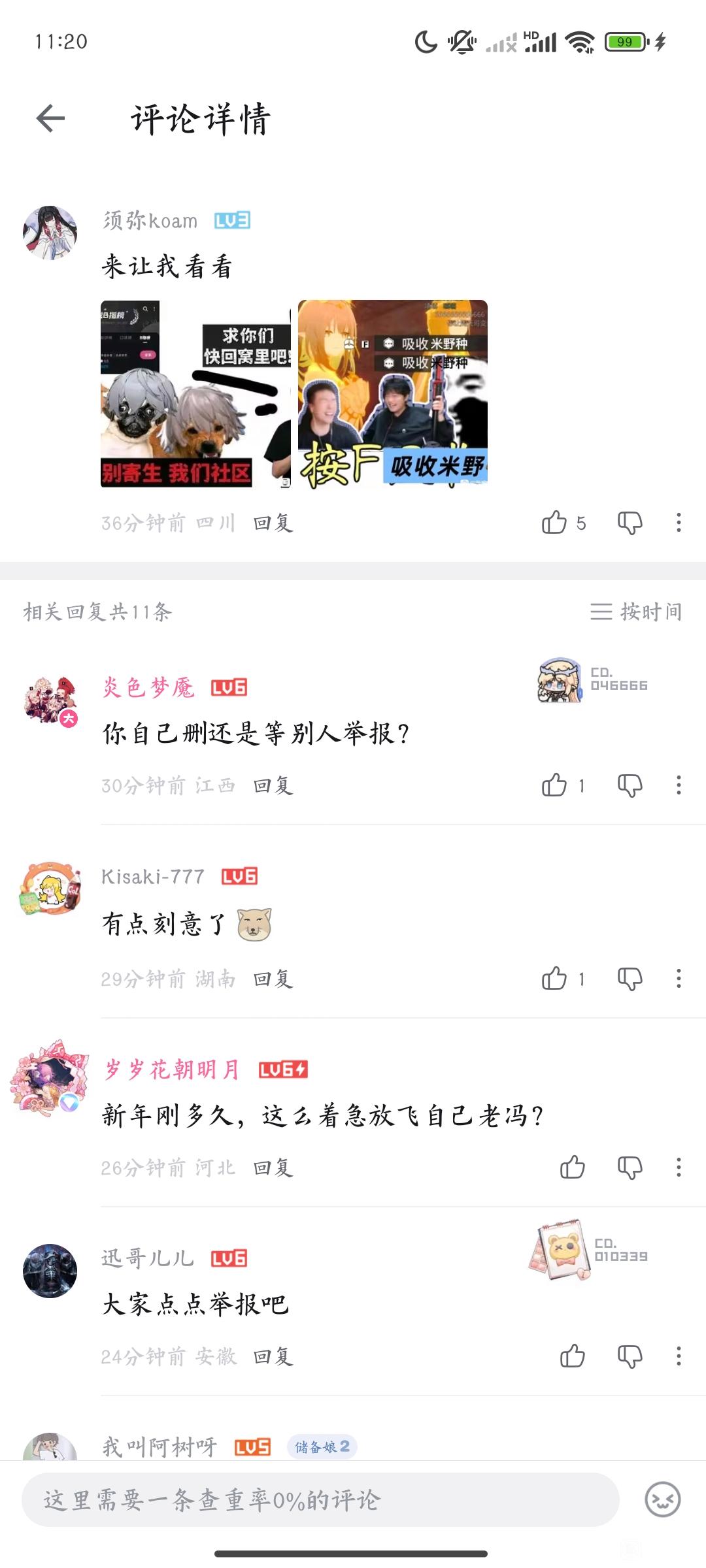
Task: Tap the comment input field
Action: pyautogui.click(x=320, y=1499)
